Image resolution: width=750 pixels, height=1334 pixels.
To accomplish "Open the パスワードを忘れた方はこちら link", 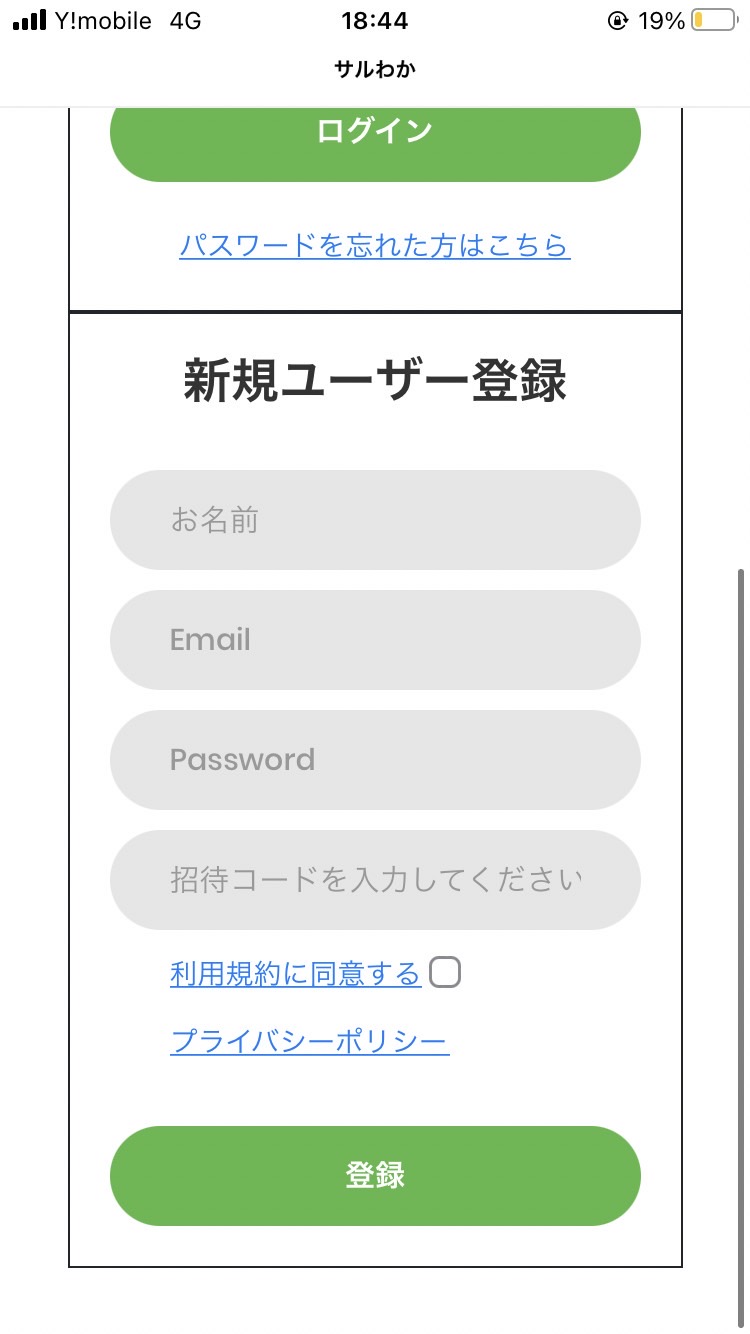I will tap(375, 245).
